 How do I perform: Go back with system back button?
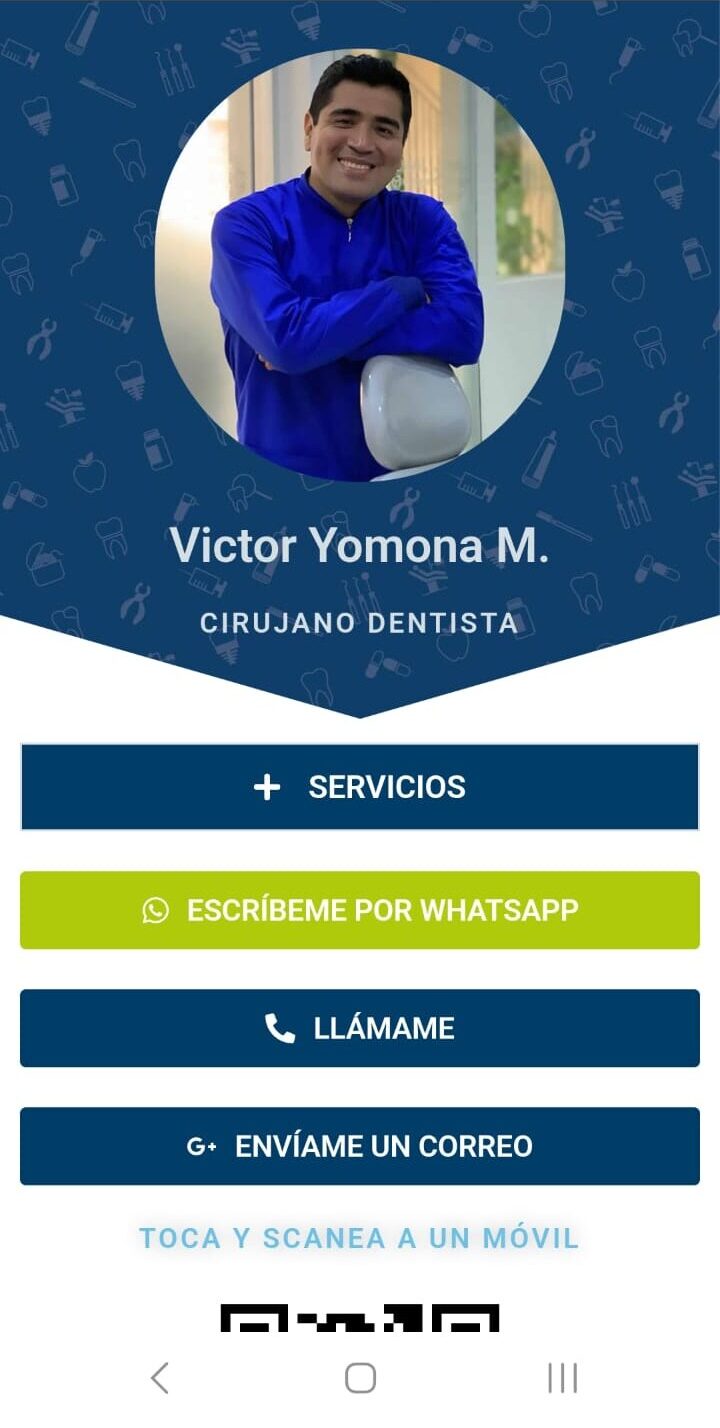[159, 1378]
